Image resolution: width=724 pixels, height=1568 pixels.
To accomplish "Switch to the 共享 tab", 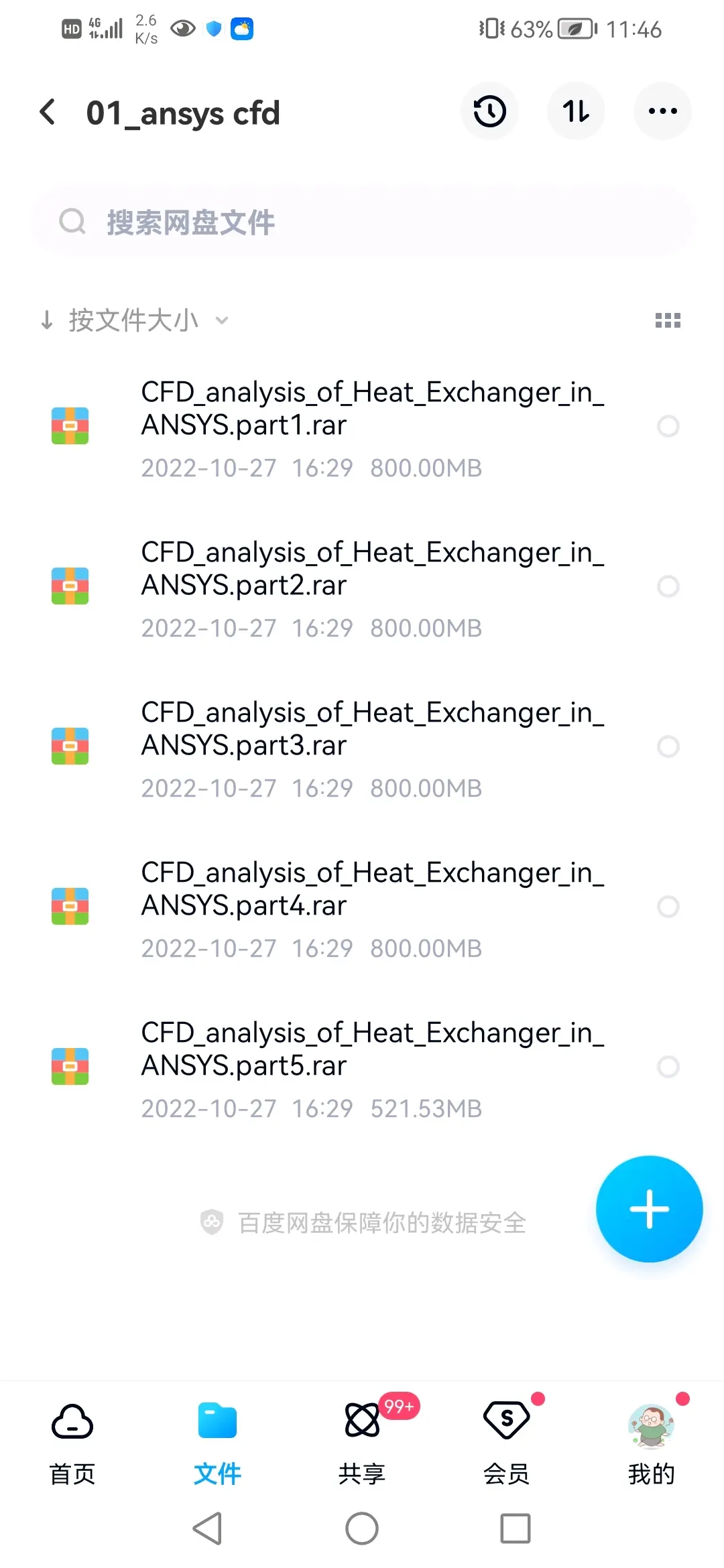I will (x=362, y=1442).
